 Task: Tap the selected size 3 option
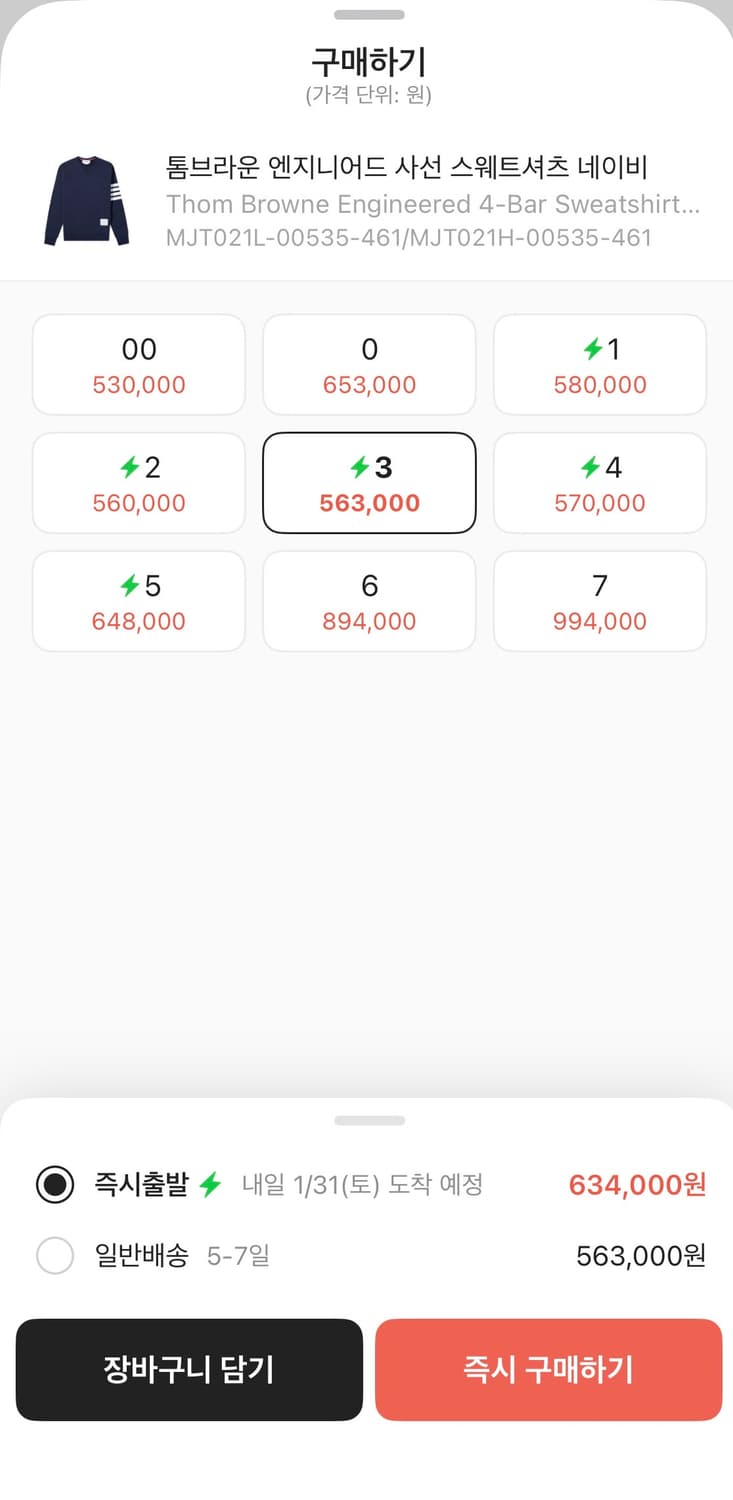pos(369,483)
